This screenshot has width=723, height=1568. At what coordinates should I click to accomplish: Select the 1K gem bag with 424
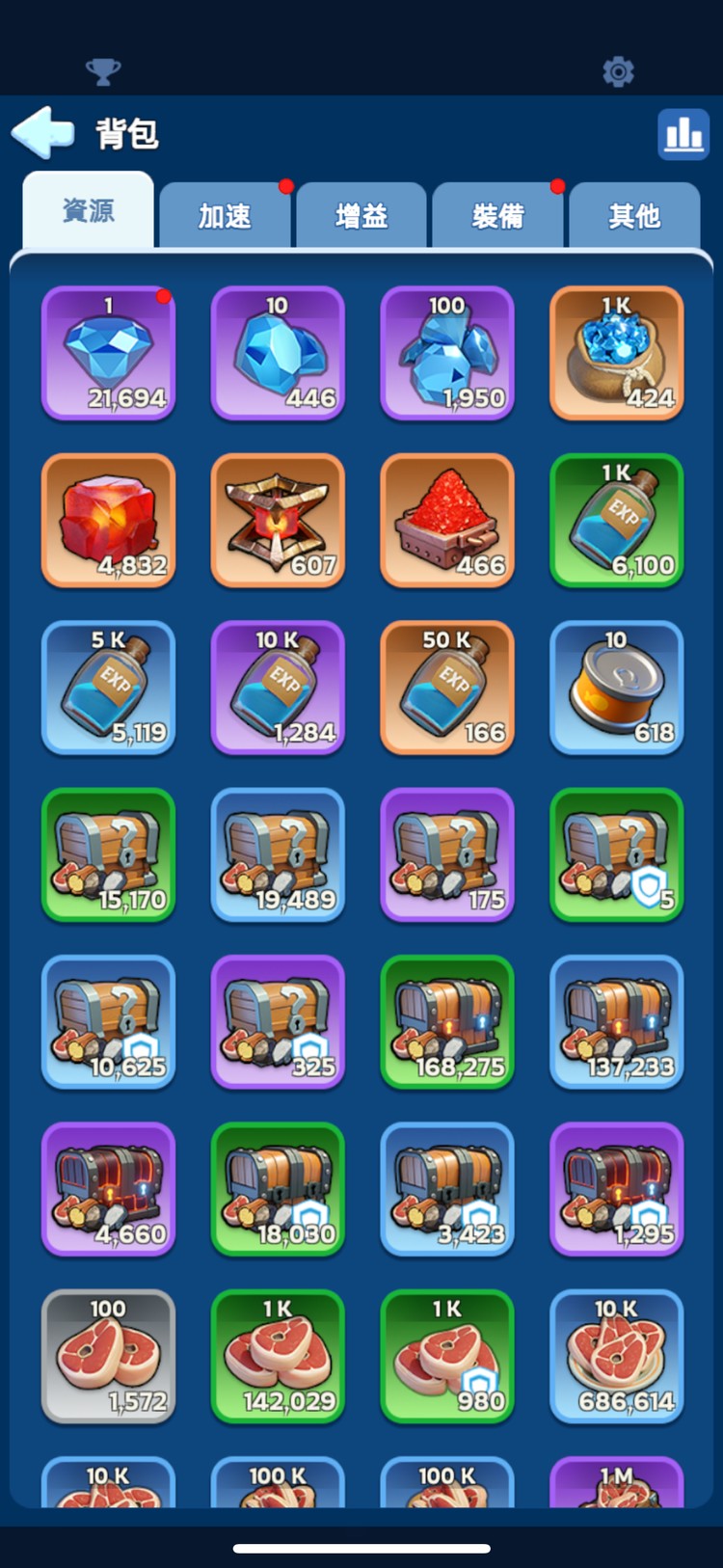(616, 353)
